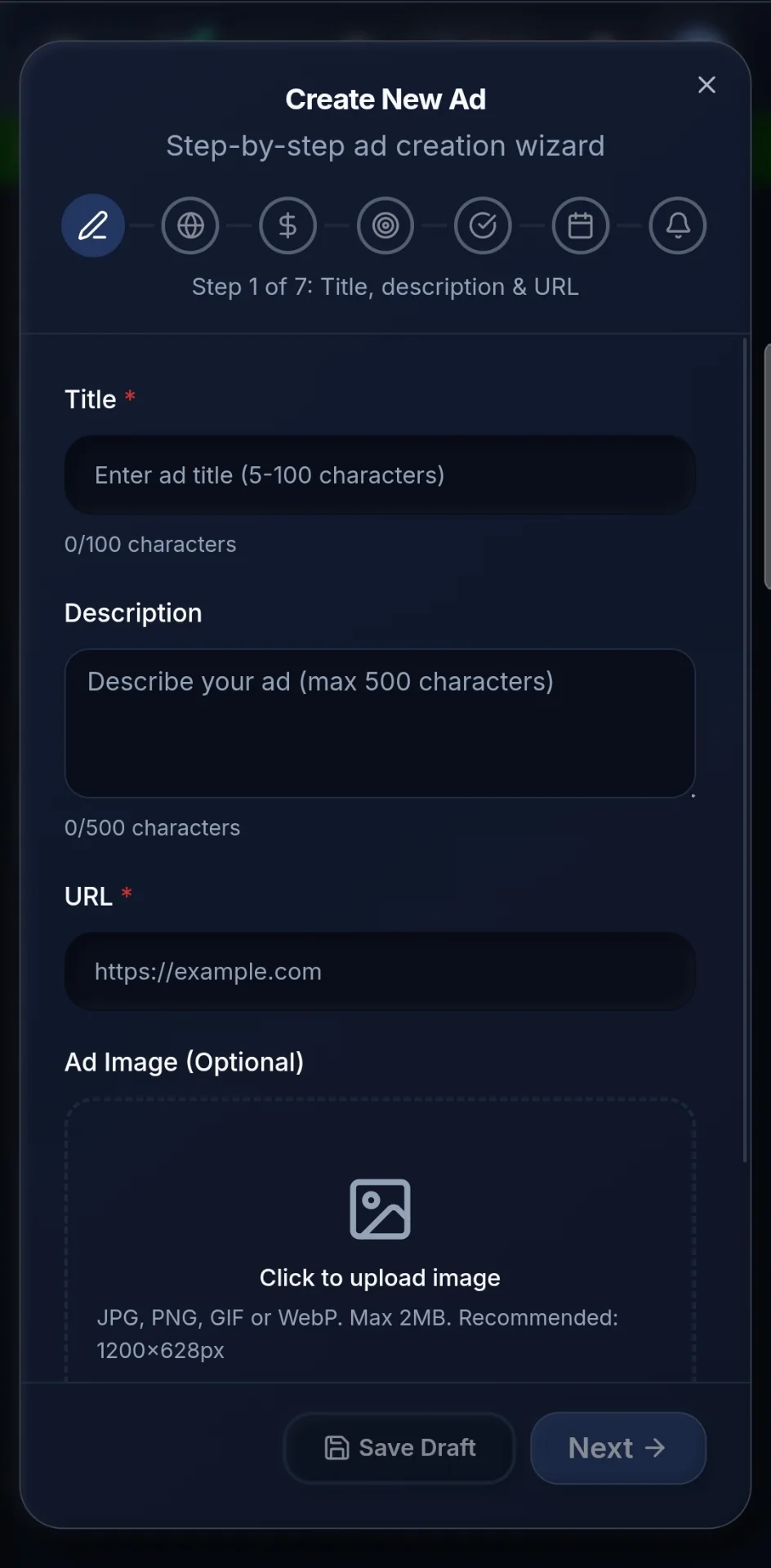Jump to the calendar schedule step
The height and width of the screenshot is (1568, 771).
pyautogui.click(x=581, y=225)
